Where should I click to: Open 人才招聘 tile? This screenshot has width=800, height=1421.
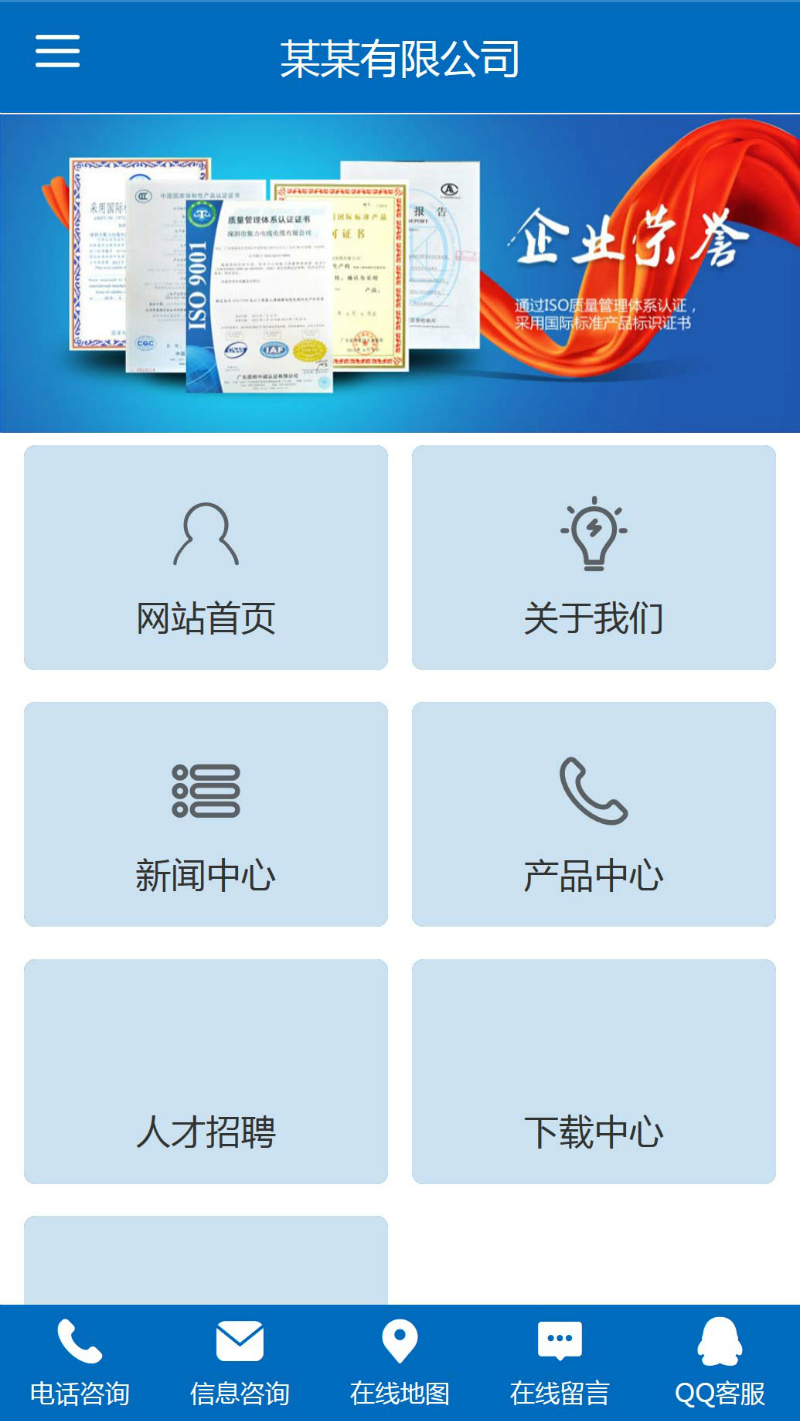[x=206, y=1072]
